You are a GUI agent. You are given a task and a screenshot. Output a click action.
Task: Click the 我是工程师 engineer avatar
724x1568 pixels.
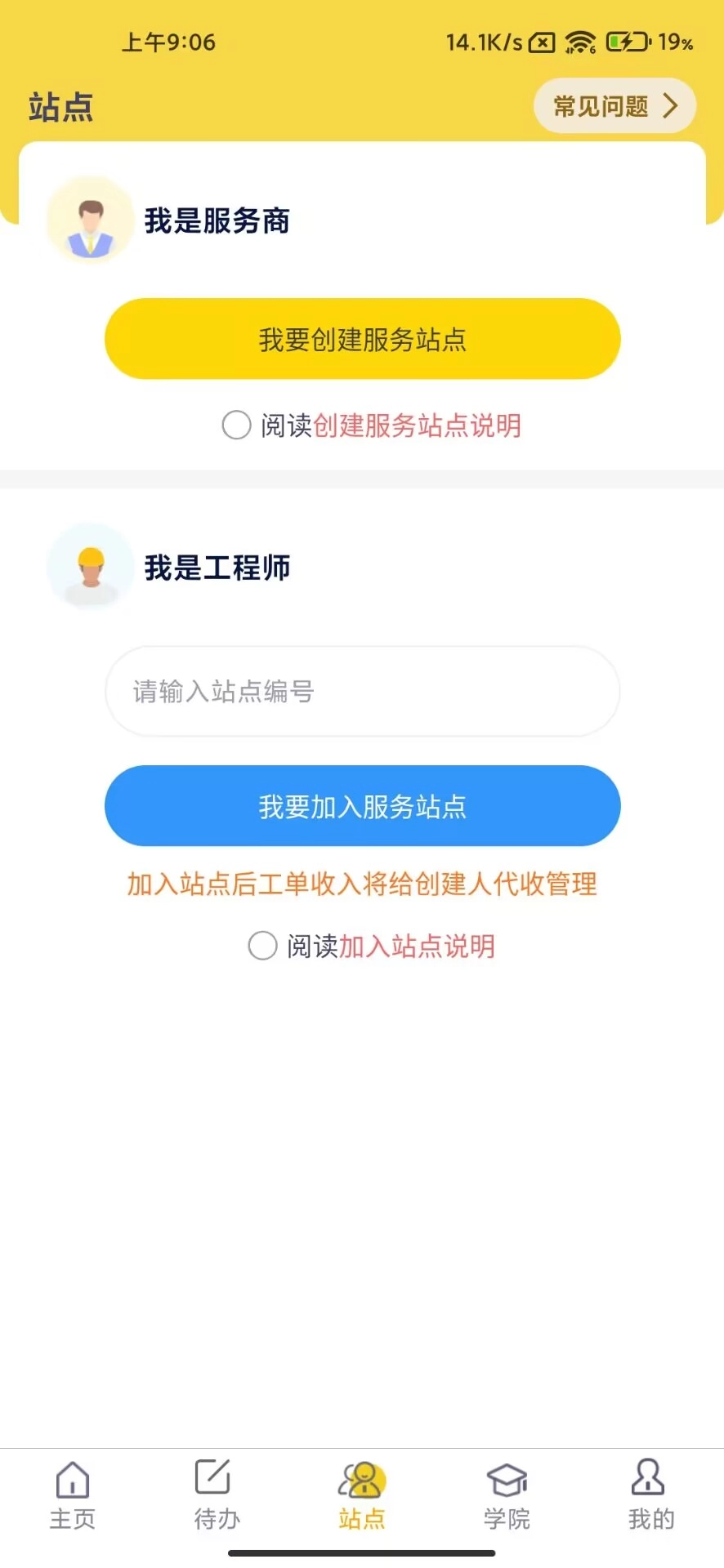point(91,567)
